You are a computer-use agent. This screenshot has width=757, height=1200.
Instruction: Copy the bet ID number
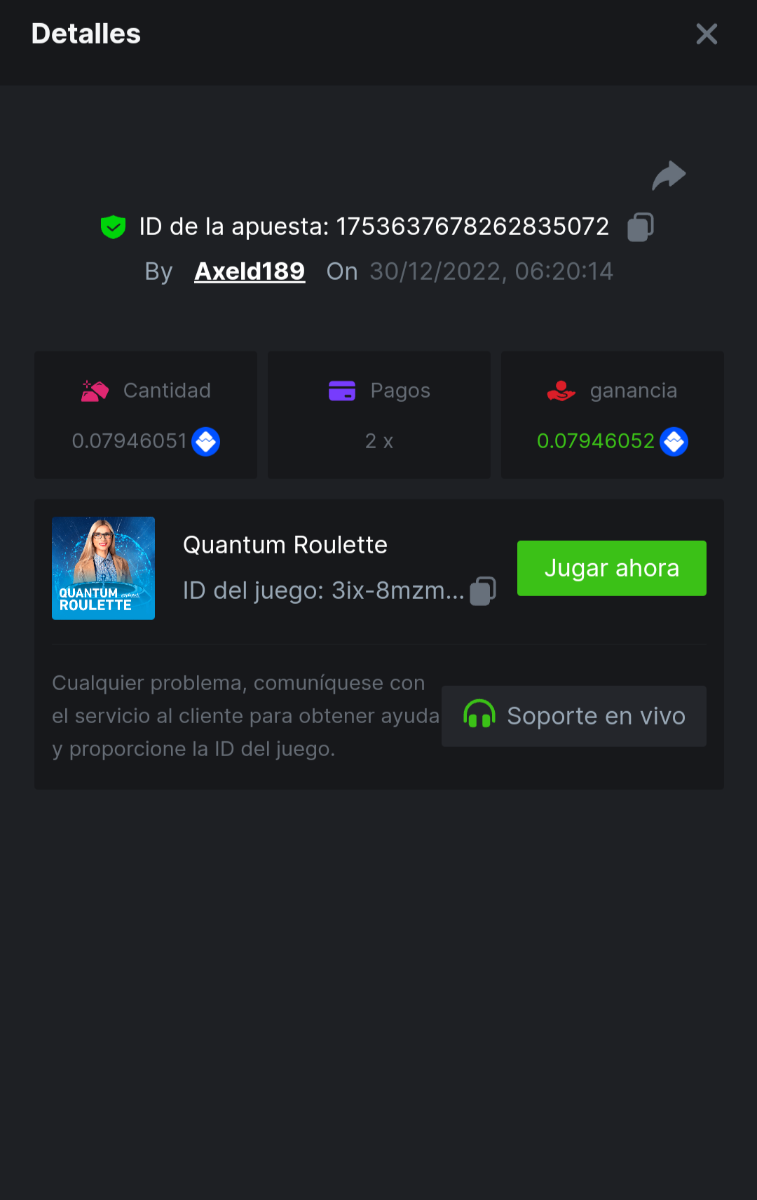pyautogui.click(x=640, y=227)
